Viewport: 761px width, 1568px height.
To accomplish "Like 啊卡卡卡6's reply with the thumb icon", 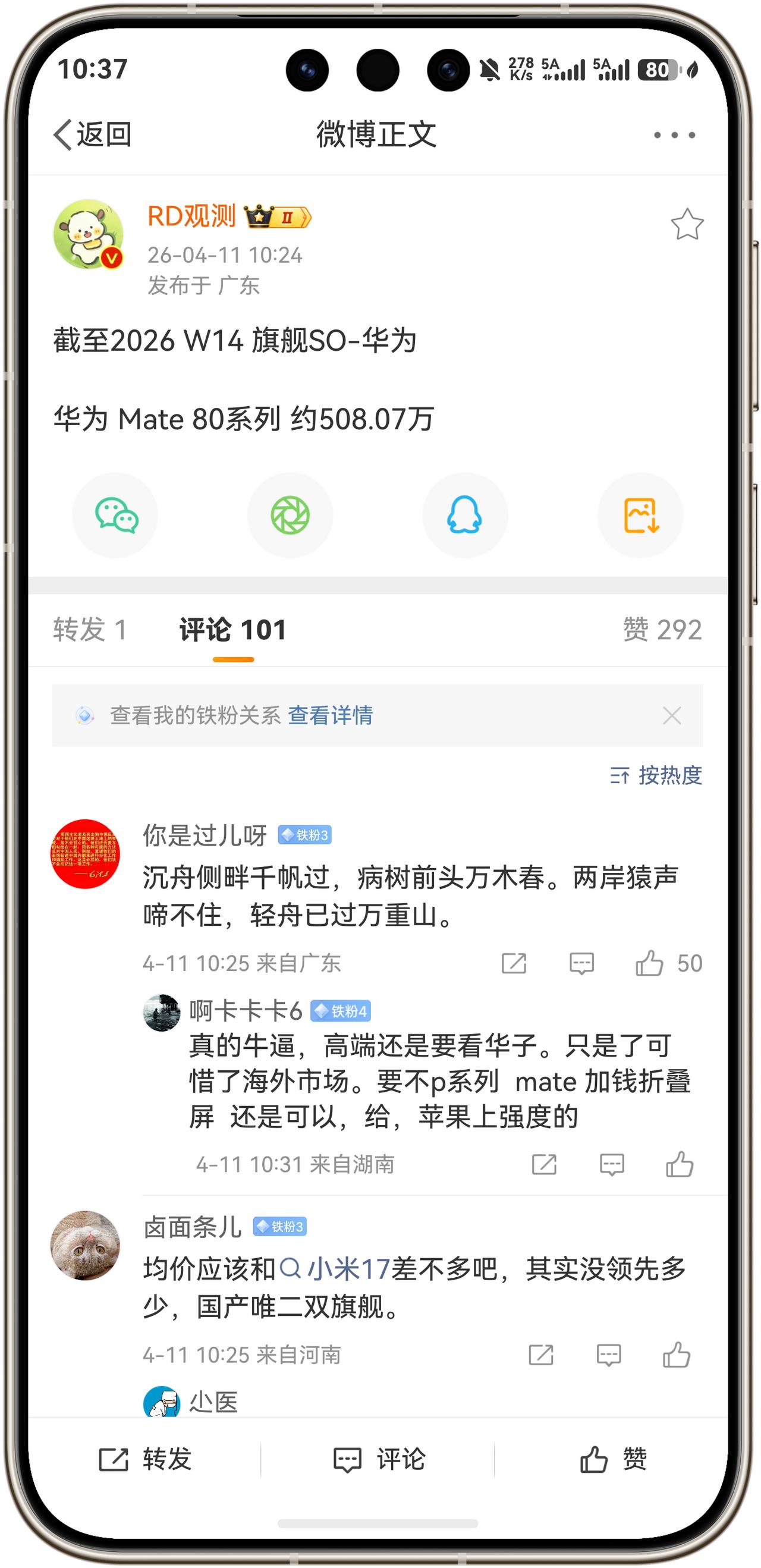I will coord(680,1164).
